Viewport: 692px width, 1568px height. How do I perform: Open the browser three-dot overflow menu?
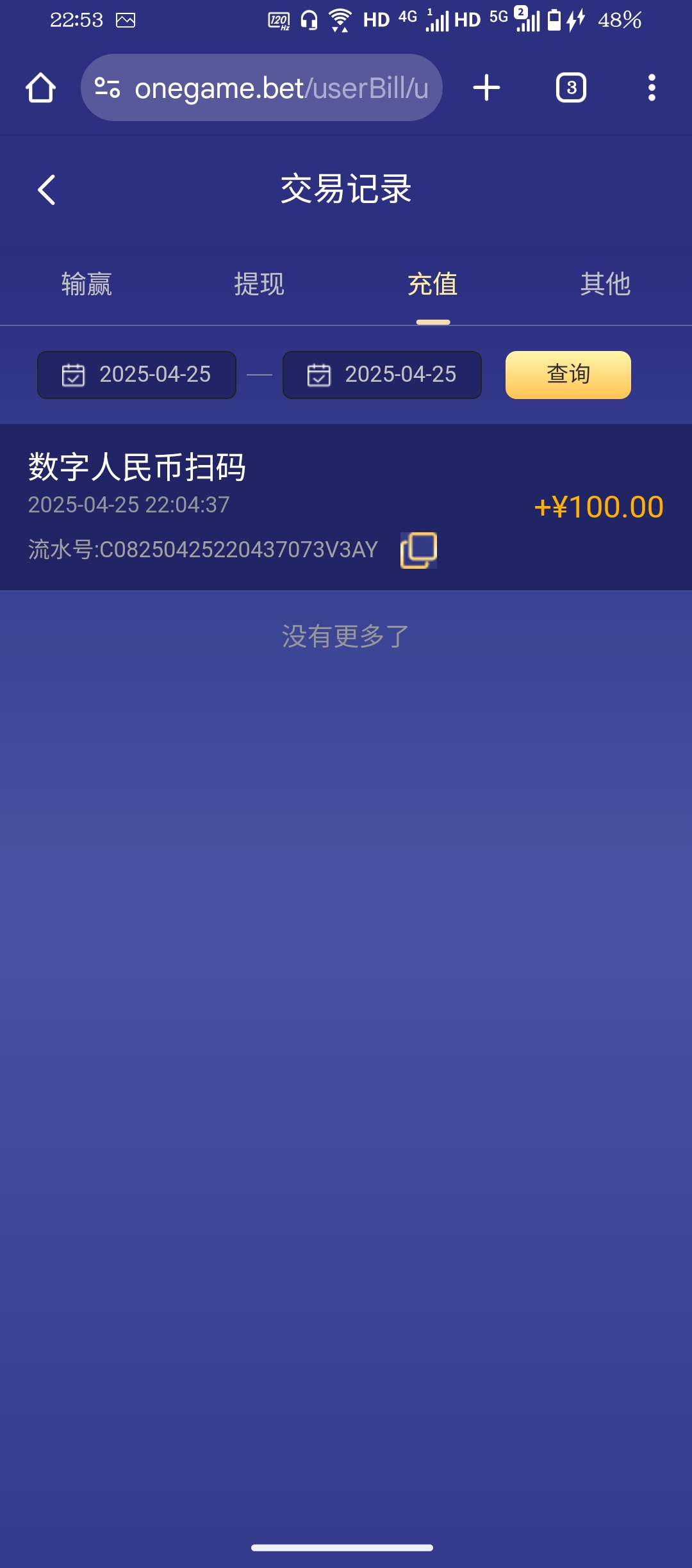click(651, 88)
